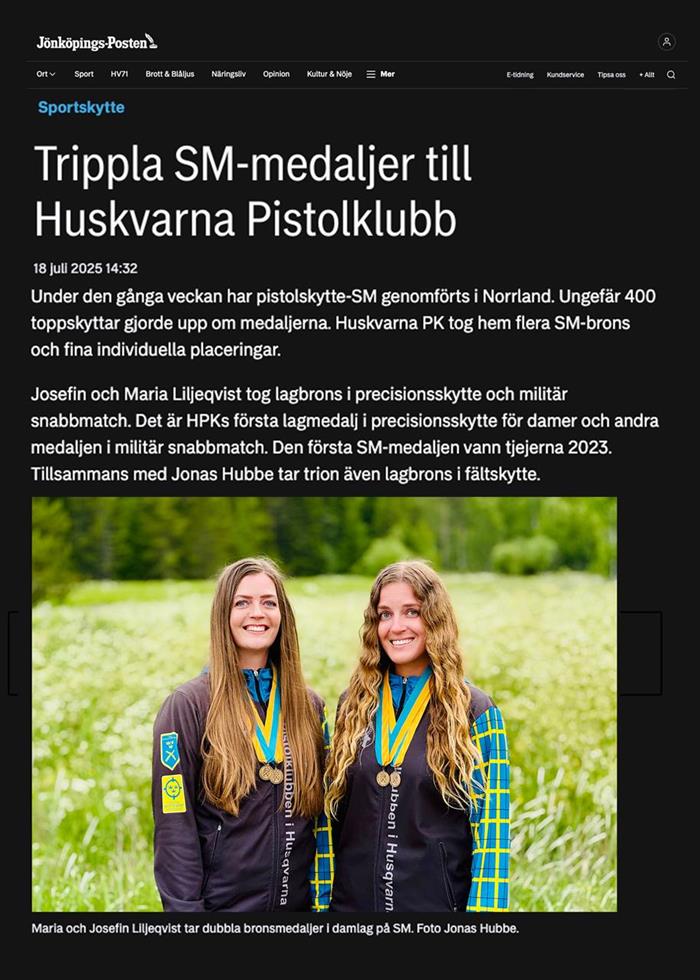Switch to Brott & Blåljus section
700x980 pixels.
coord(170,74)
